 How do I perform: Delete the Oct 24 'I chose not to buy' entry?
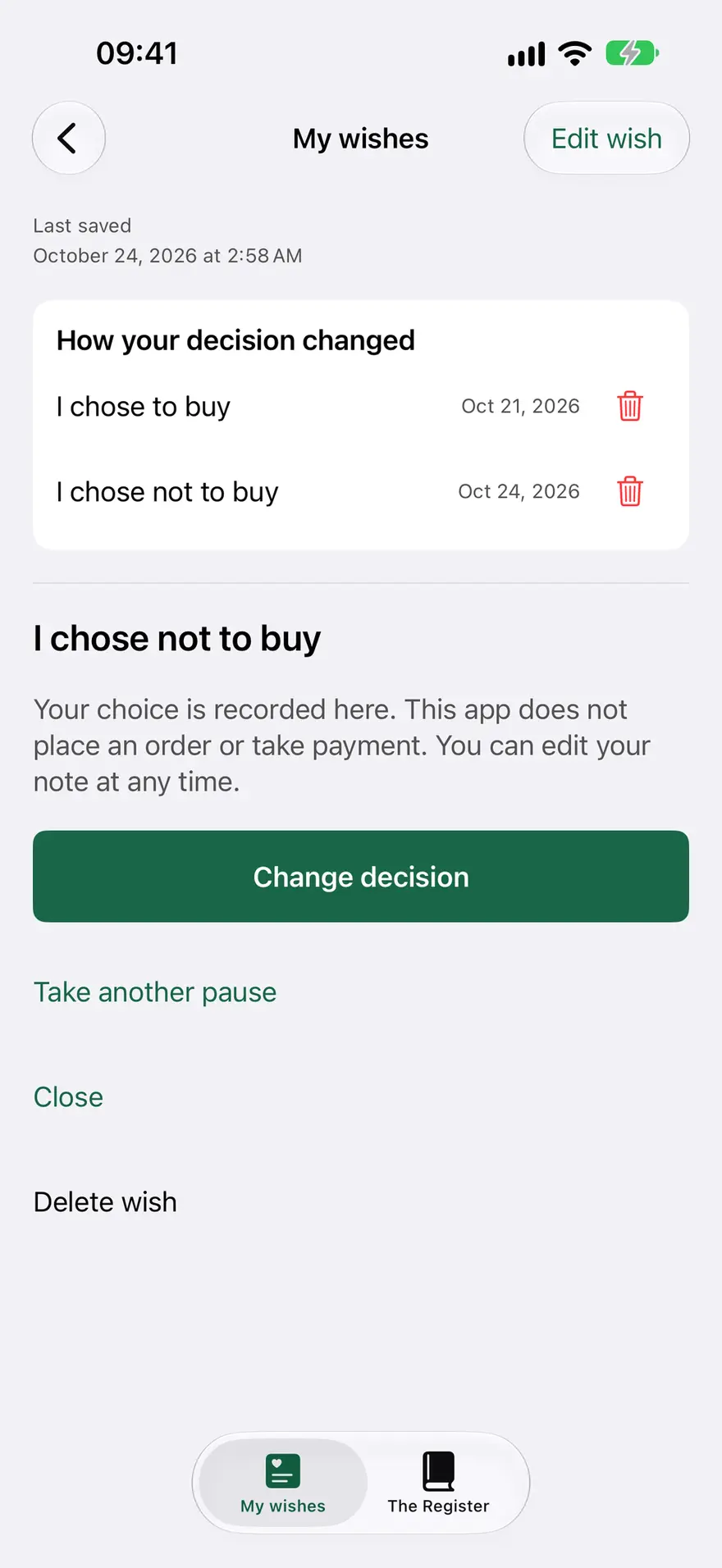point(629,491)
